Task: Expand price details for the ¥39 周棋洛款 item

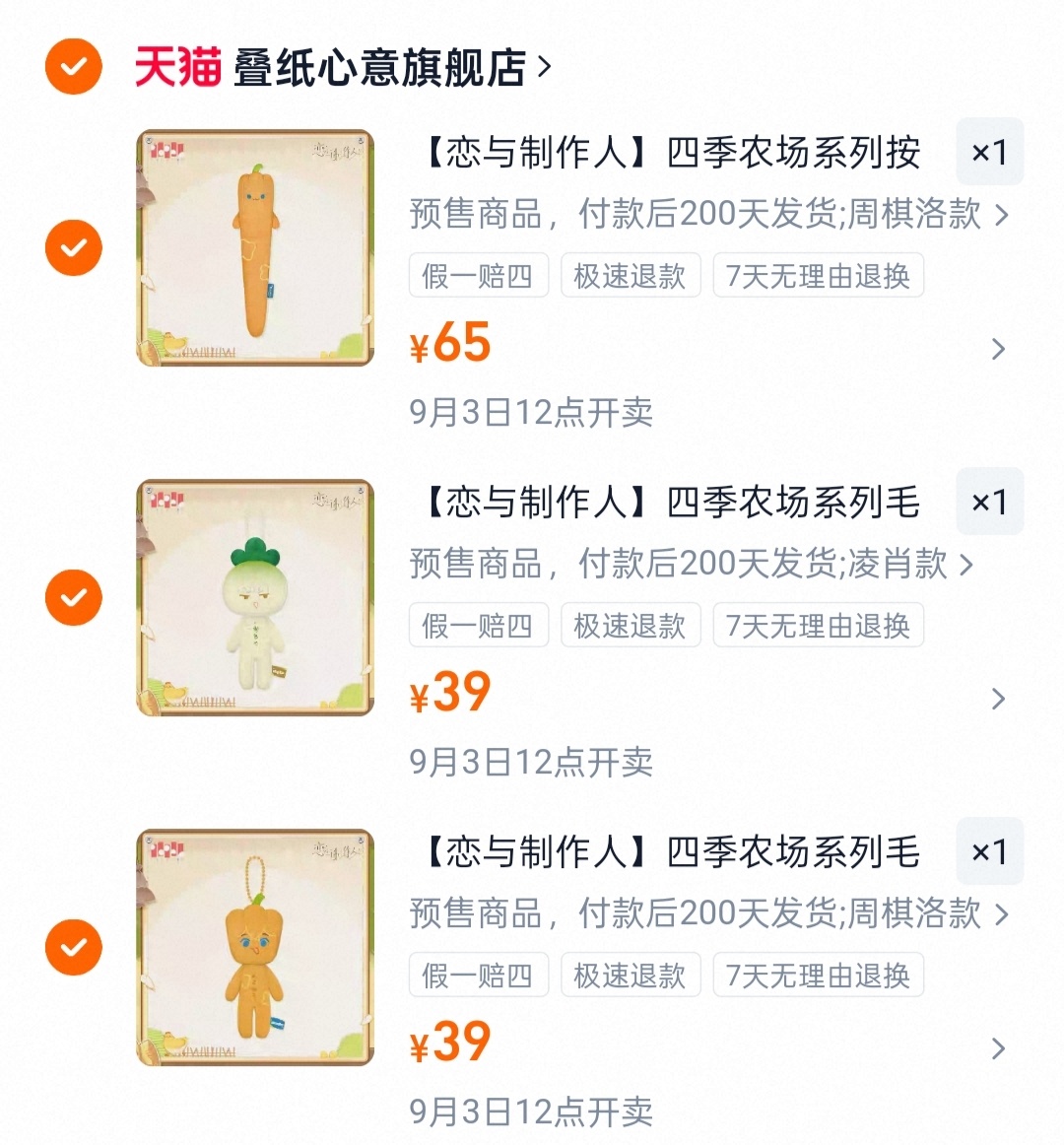Action: 998,1047
